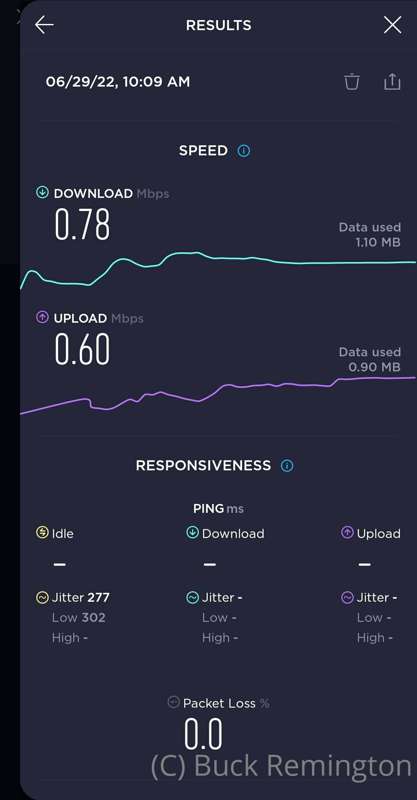417x800 pixels.
Task: Share this speed test result
Action: pyautogui.click(x=392, y=82)
